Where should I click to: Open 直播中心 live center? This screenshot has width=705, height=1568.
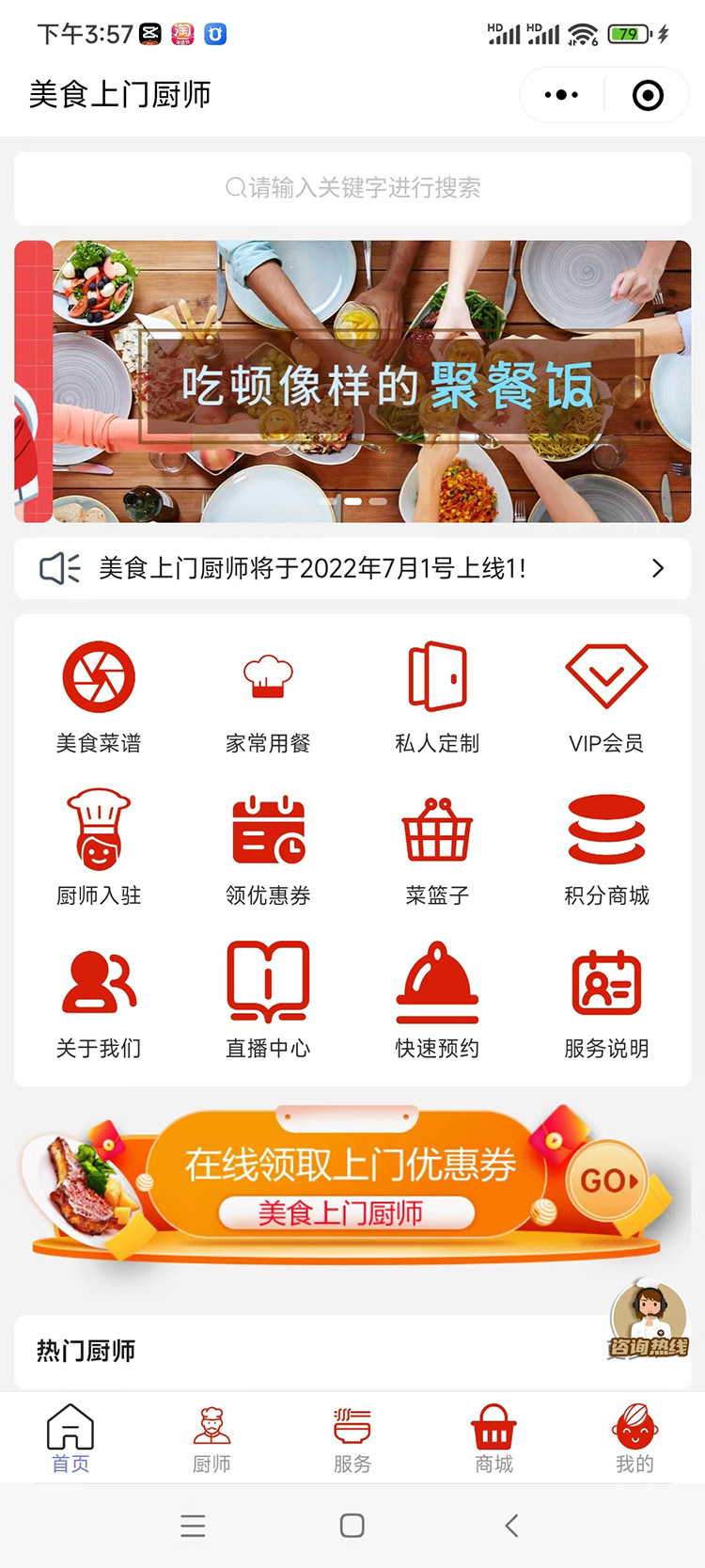pyautogui.click(x=268, y=999)
